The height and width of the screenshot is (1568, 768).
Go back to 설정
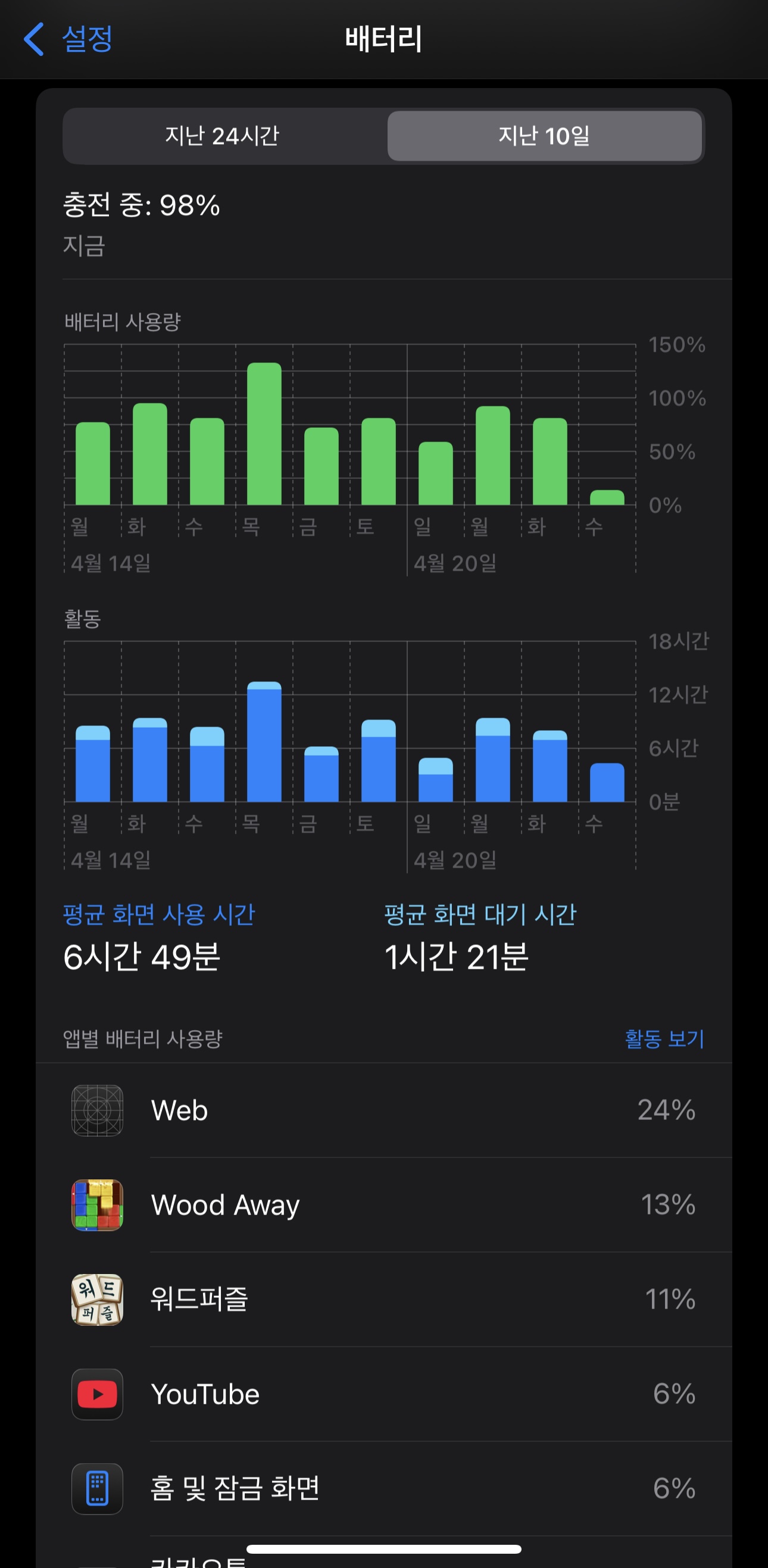(x=68, y=39)
